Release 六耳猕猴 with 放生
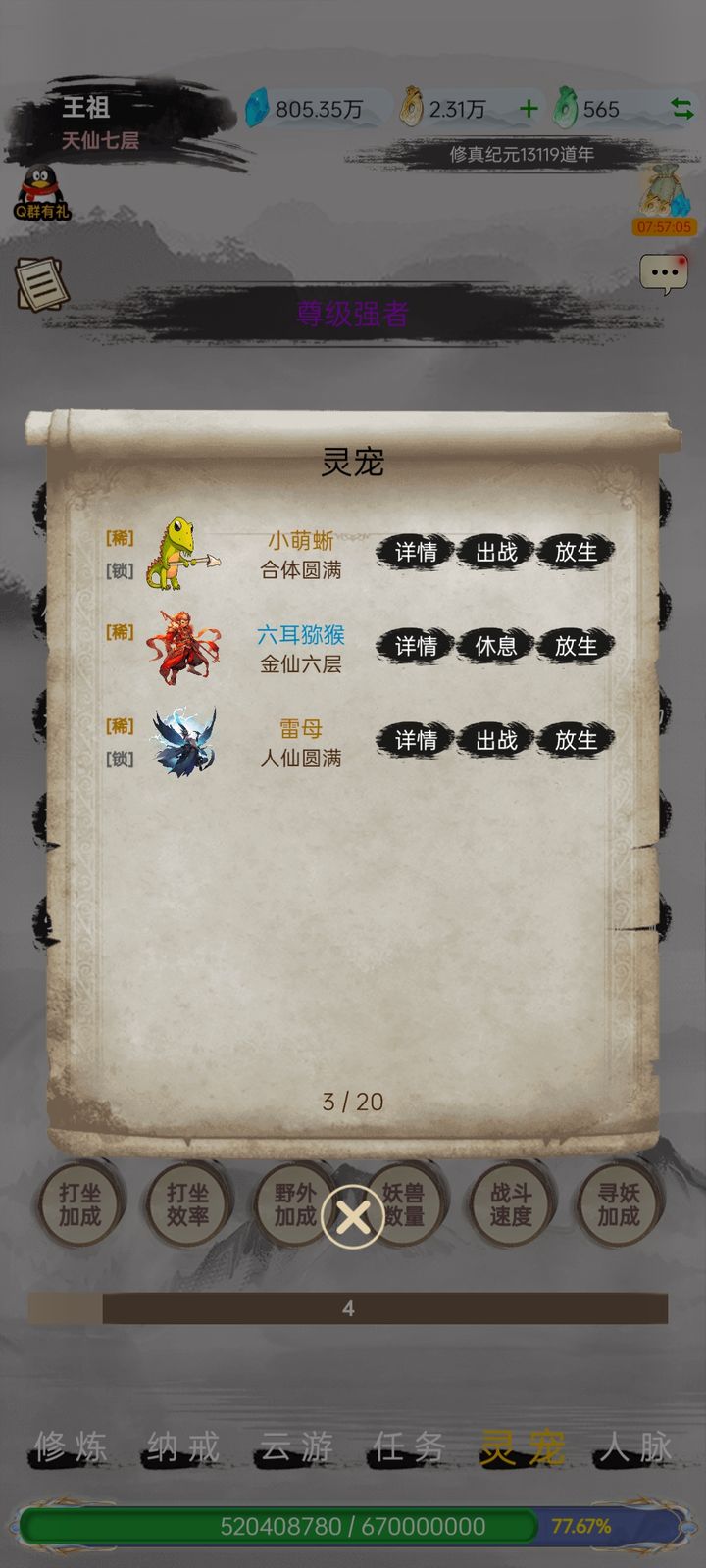Screen dimensions: 706x1568 pyautogui.click(x=576, y=647)
